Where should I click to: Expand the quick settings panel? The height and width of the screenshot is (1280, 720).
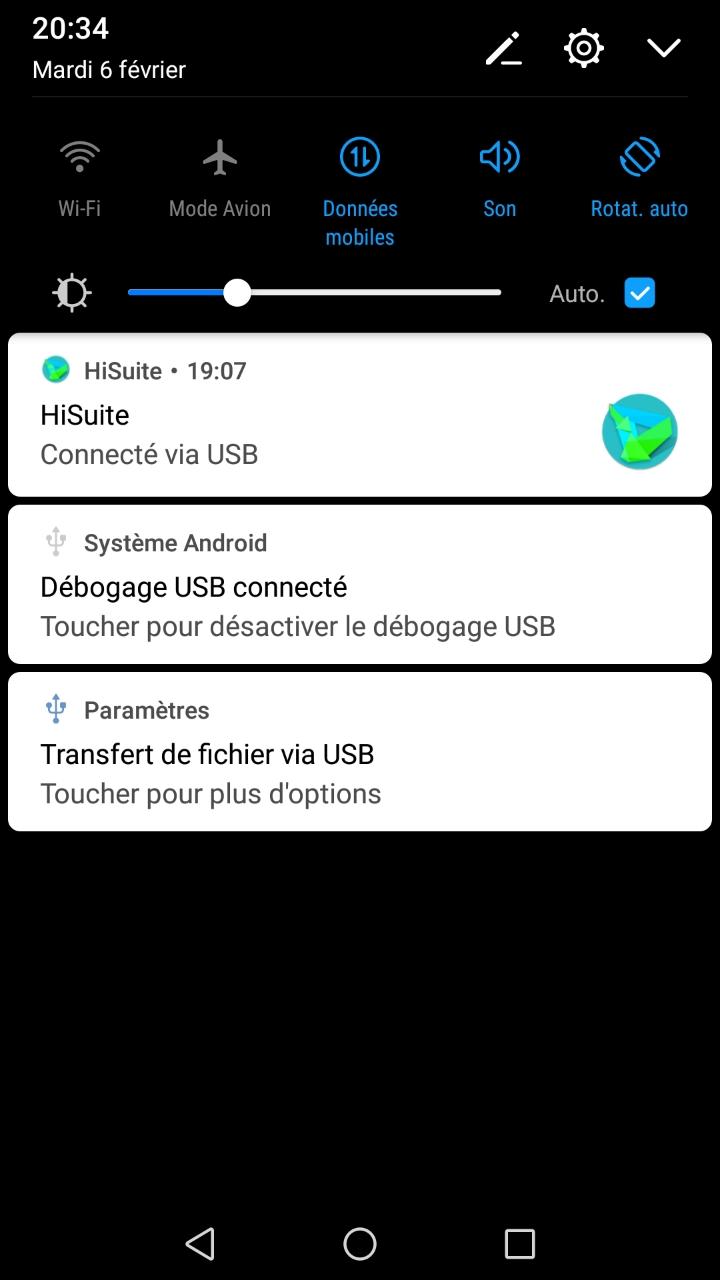tap(664, 48)
